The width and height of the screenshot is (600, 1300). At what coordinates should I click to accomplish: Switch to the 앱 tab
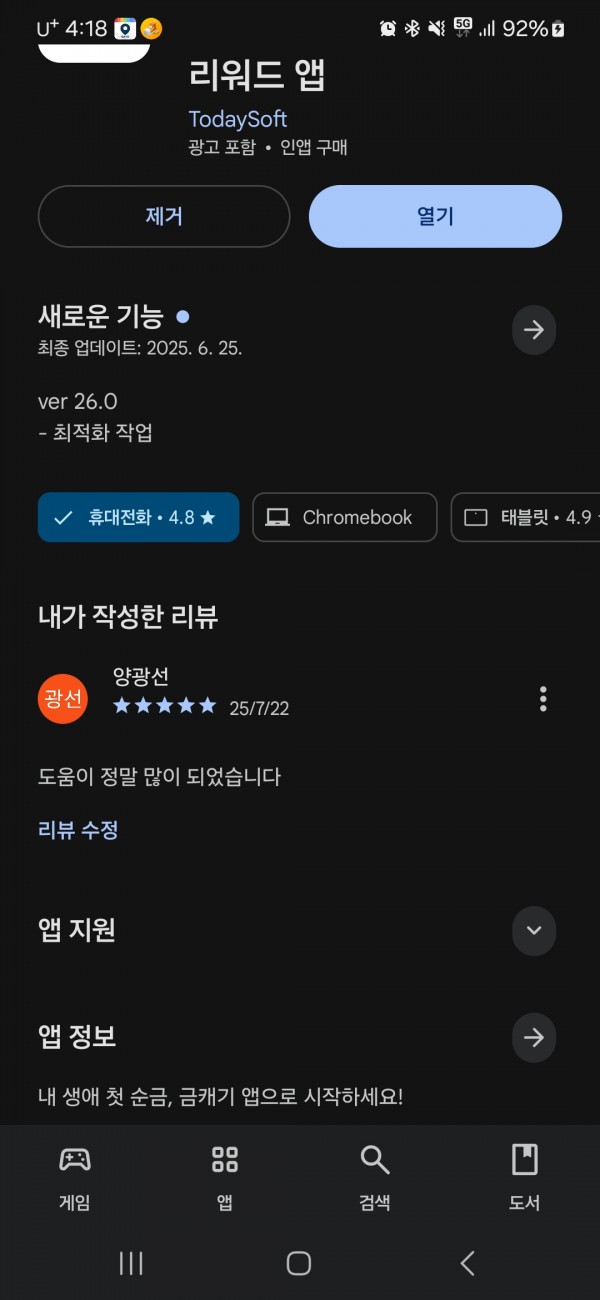225,1178
